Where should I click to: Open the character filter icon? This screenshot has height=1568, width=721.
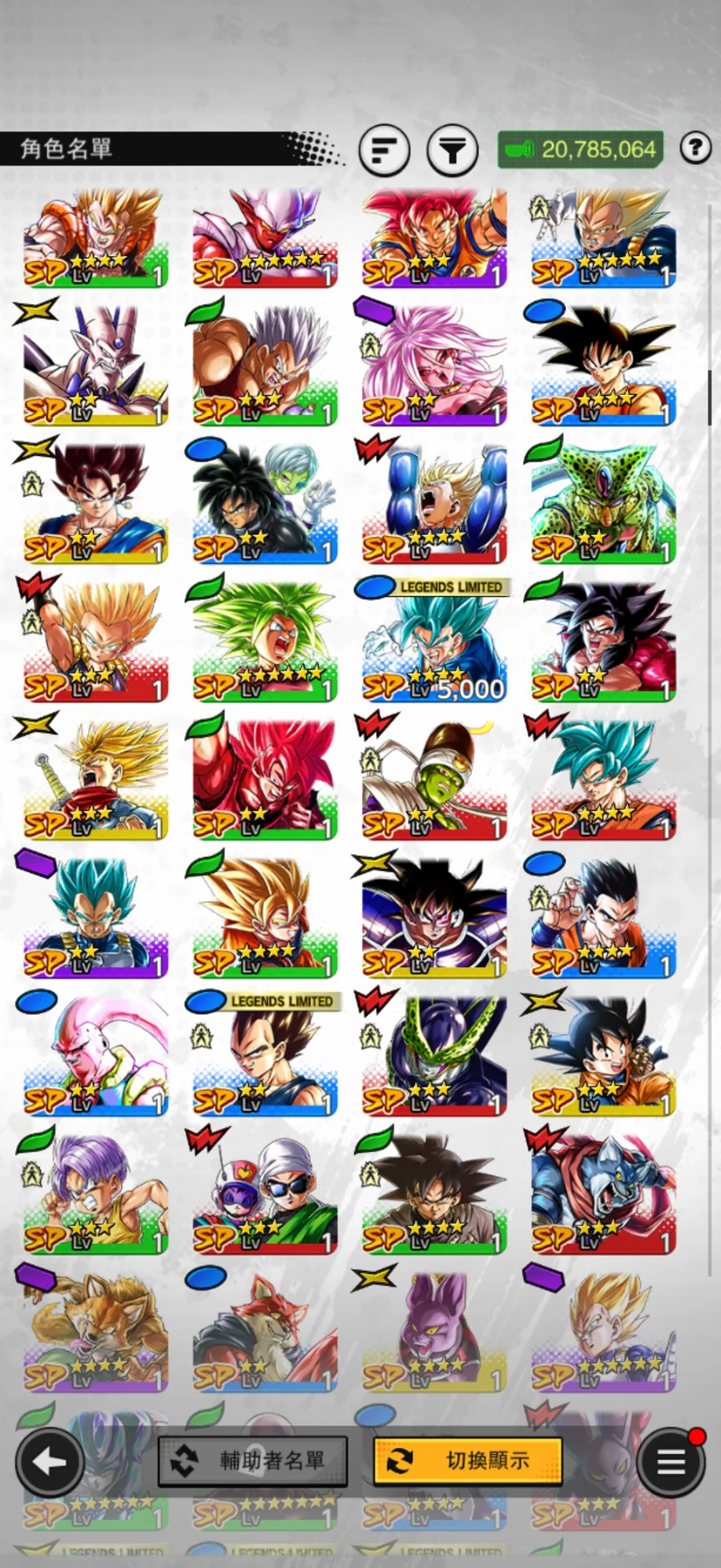click(452, 150)
